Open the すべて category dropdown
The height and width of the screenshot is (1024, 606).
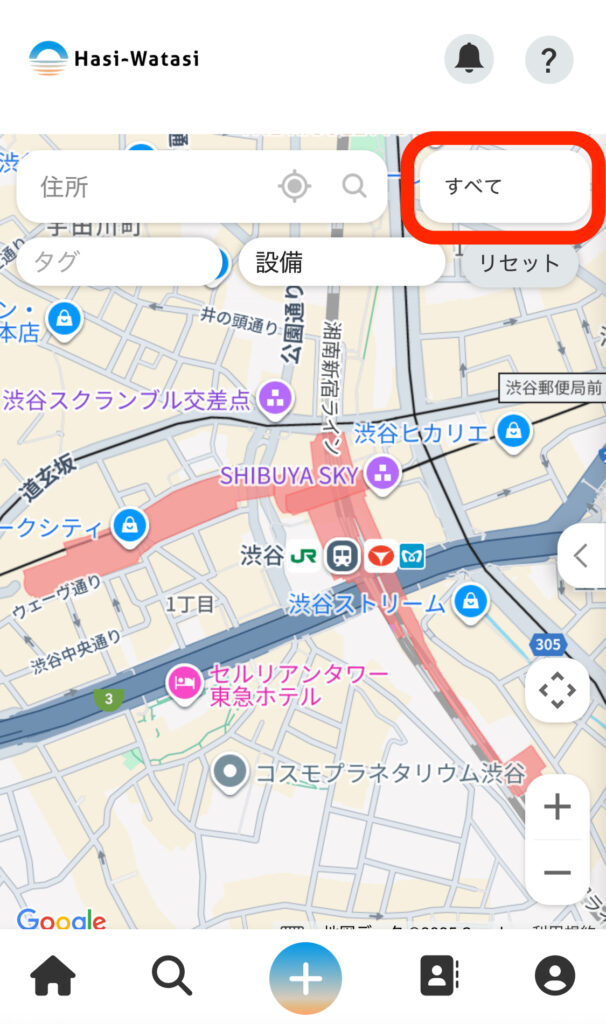(503, 186)
